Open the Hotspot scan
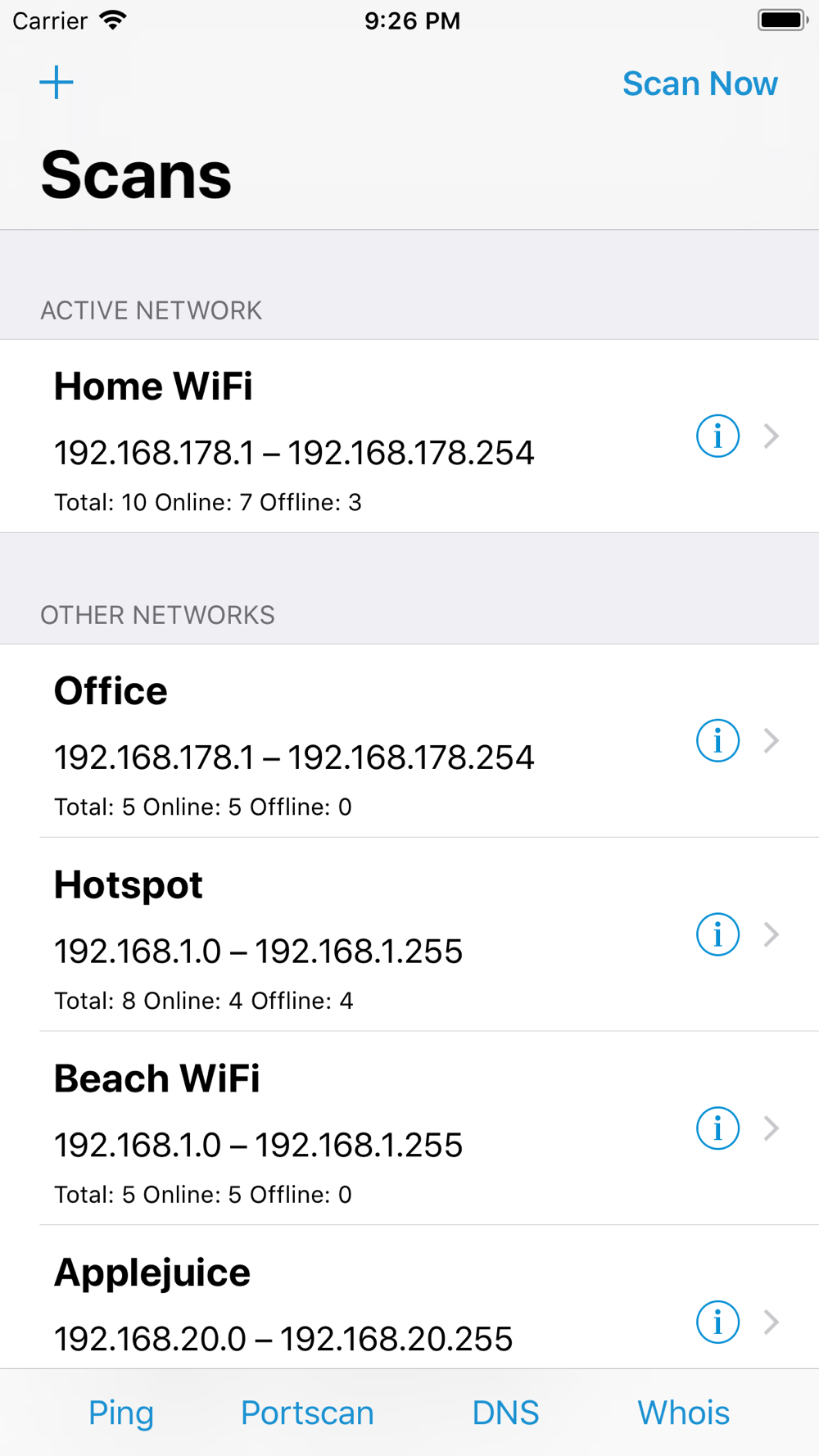Screen dimensions: 819x1456 (x=409, y=934)
